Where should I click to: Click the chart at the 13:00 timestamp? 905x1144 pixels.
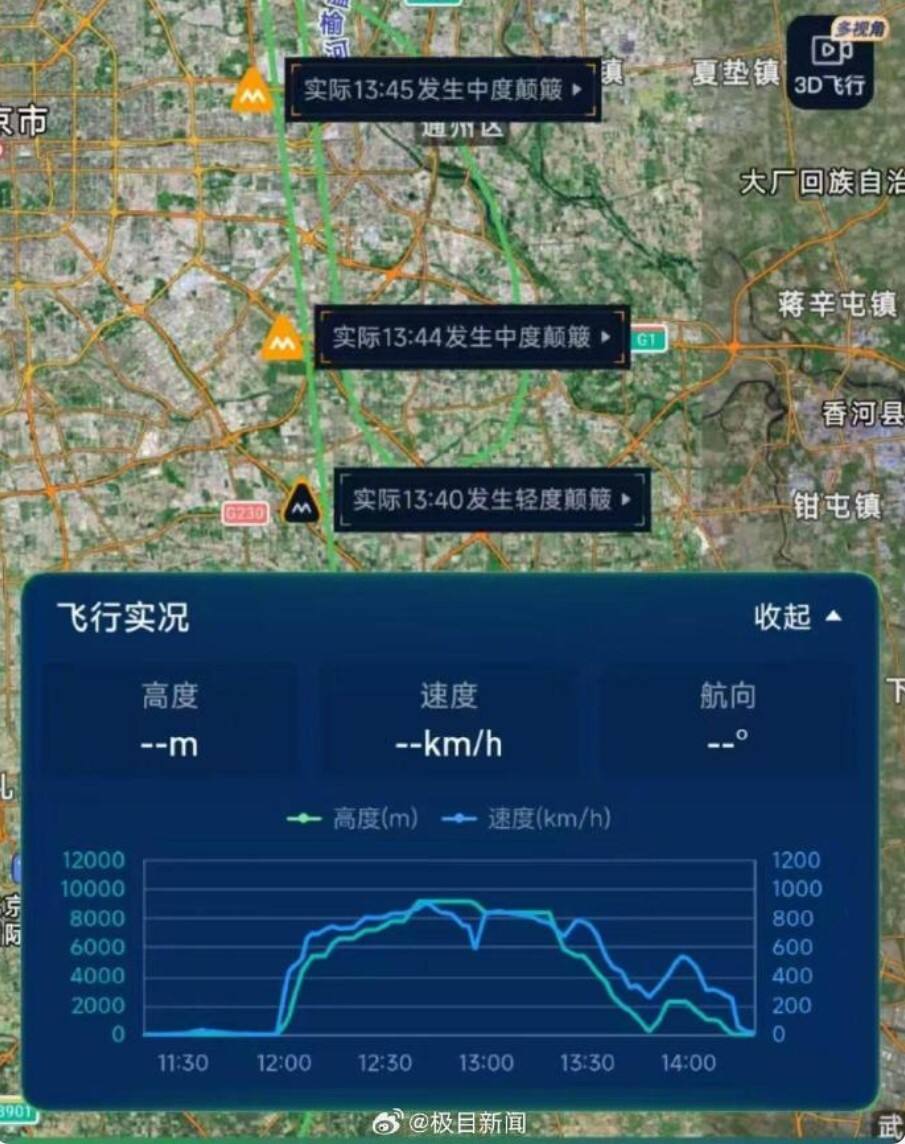click(485, 950)
